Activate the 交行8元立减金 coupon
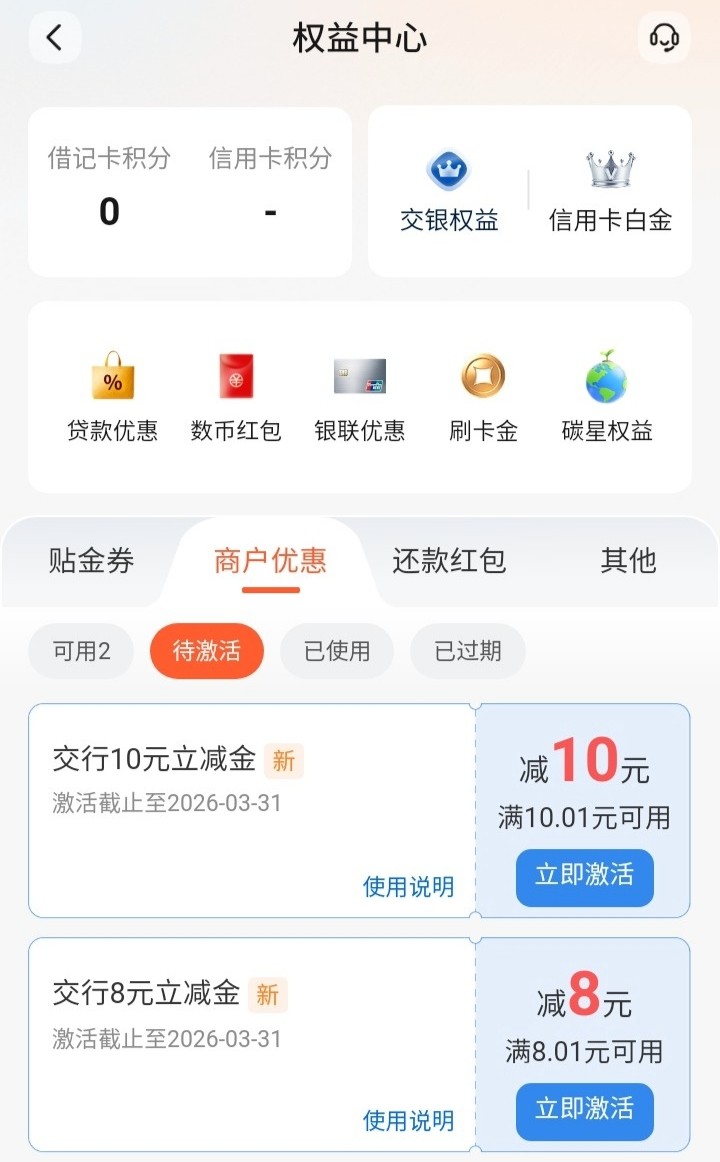The width and height of the screenshot is (720, 1162). pyautogui.click(x=584, y=1109)
